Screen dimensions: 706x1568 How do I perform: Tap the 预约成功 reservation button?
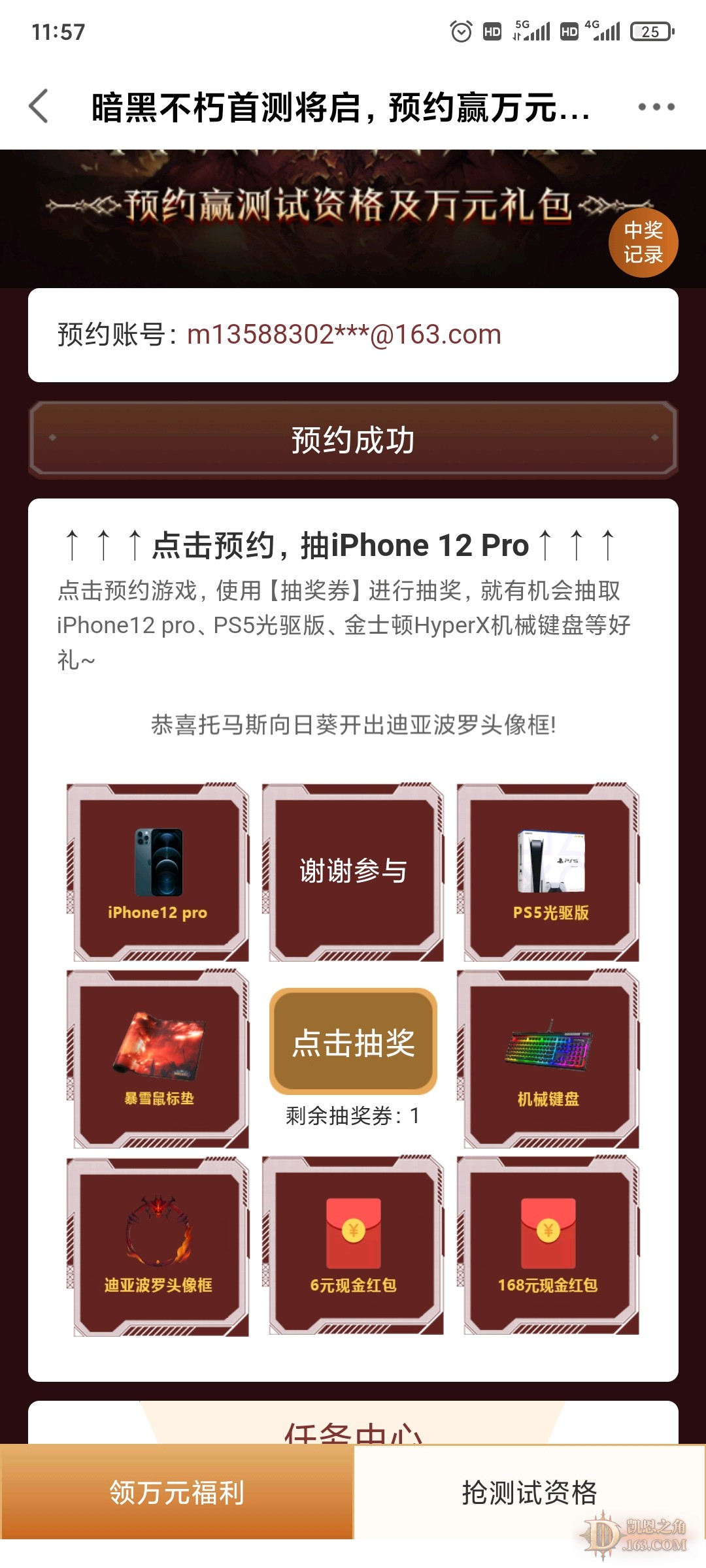click(x=353, y=440)
